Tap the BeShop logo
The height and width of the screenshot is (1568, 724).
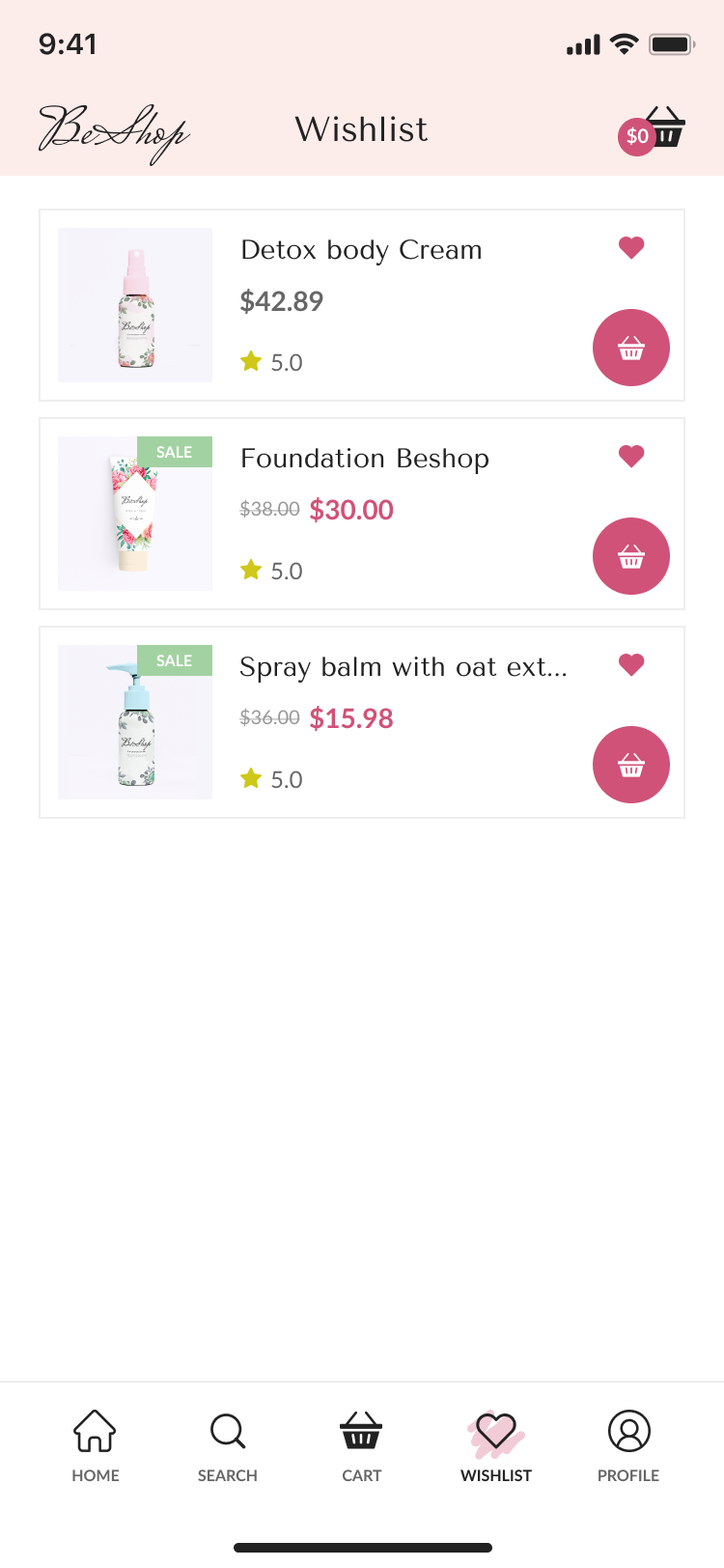[x=113, y=131]
